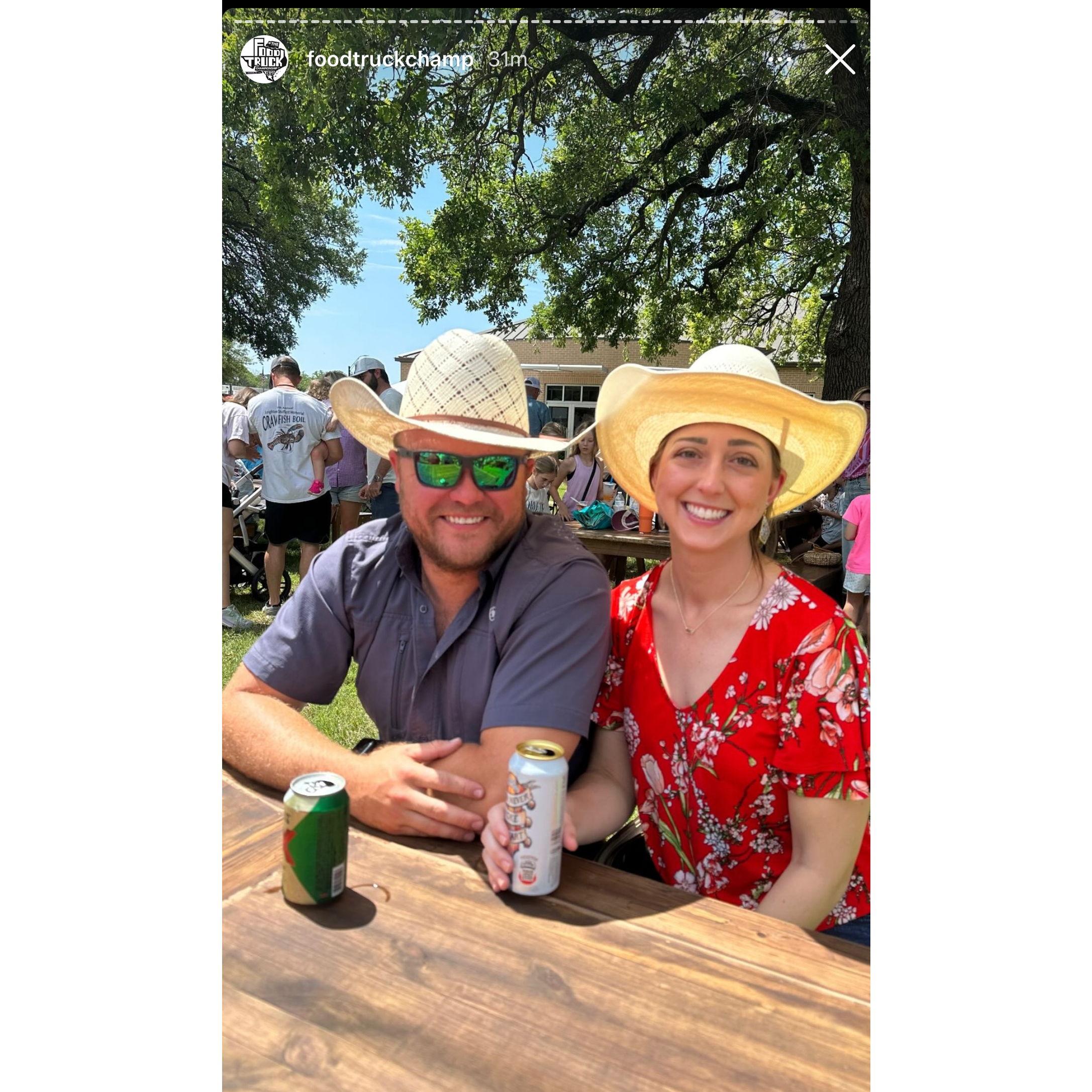Image resolution: width=1092 pixels, height=1092 pixels.
Task: Open foodtruckchamp profile picture
Action: coord(264,59)
